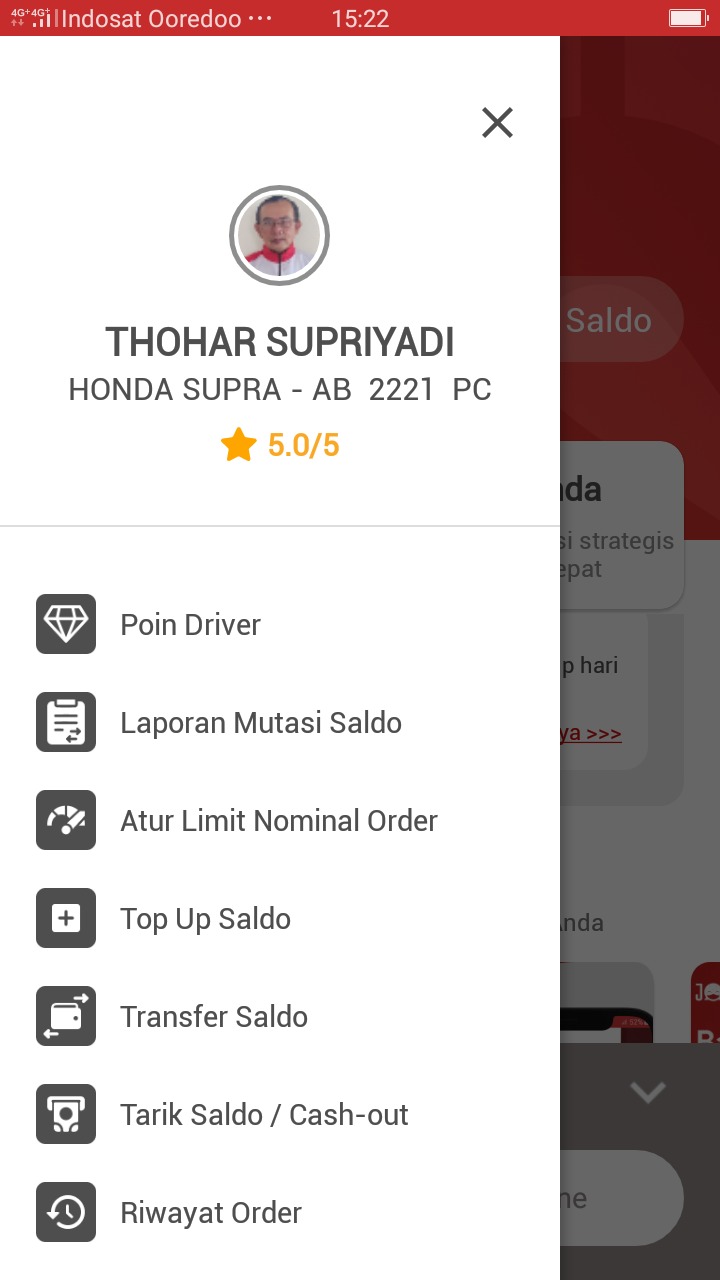Viewport: 720px width, 1280px height.
Task: Go to Transfer Saldo
Action: pos(213,1017)
